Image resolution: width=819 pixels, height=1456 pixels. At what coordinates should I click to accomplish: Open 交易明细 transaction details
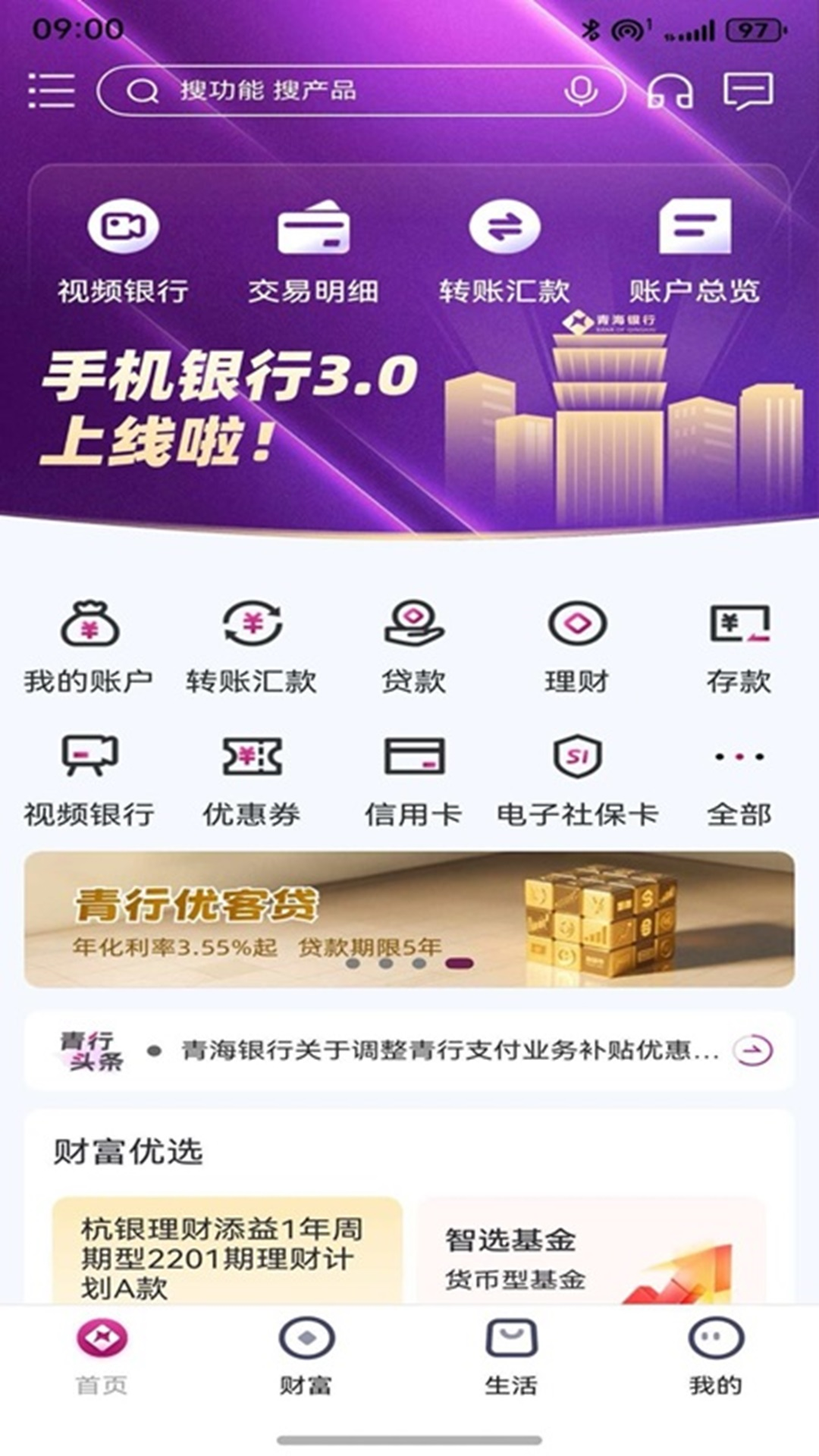pyautogui.click(x=313, y=250)
